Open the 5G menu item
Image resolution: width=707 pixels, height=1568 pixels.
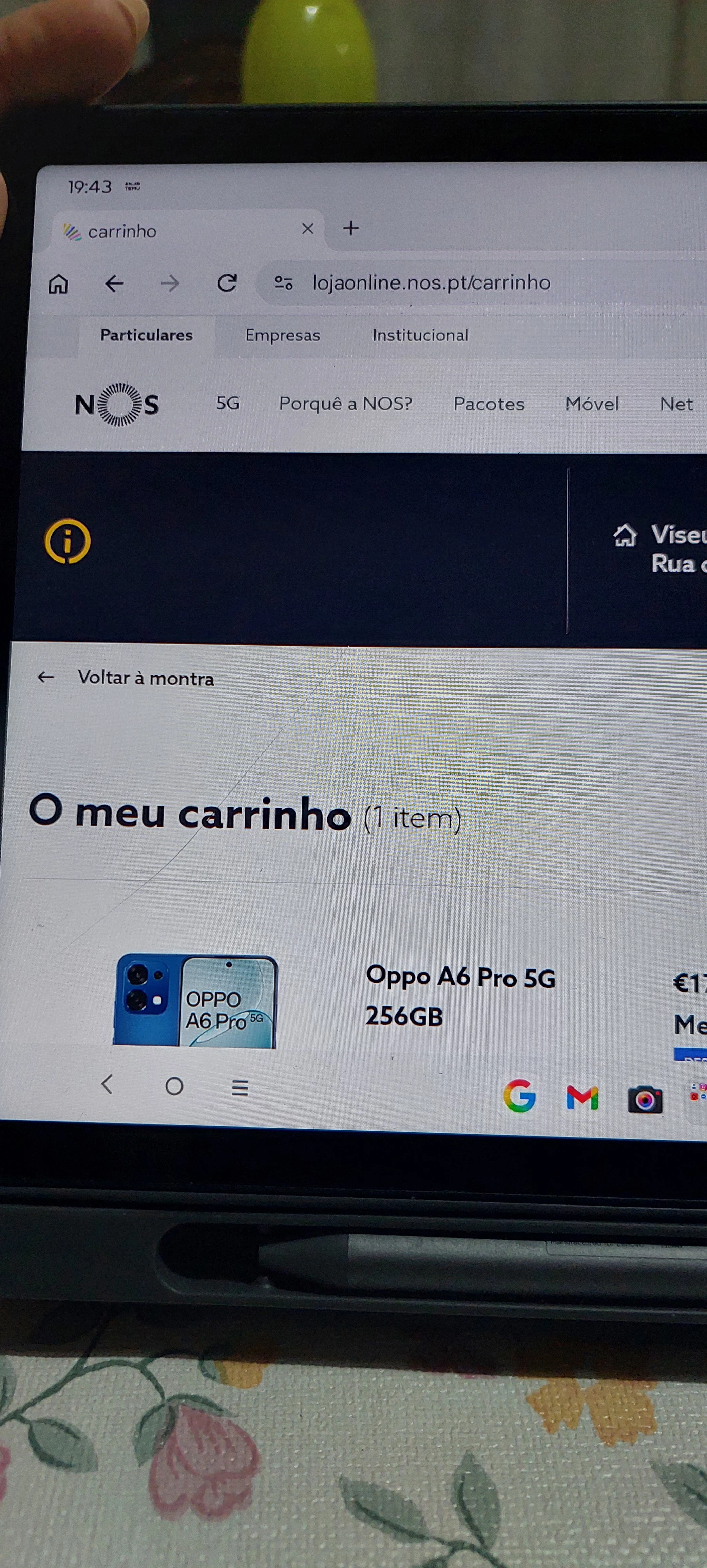pyautogui.click(x=228, y=404)
